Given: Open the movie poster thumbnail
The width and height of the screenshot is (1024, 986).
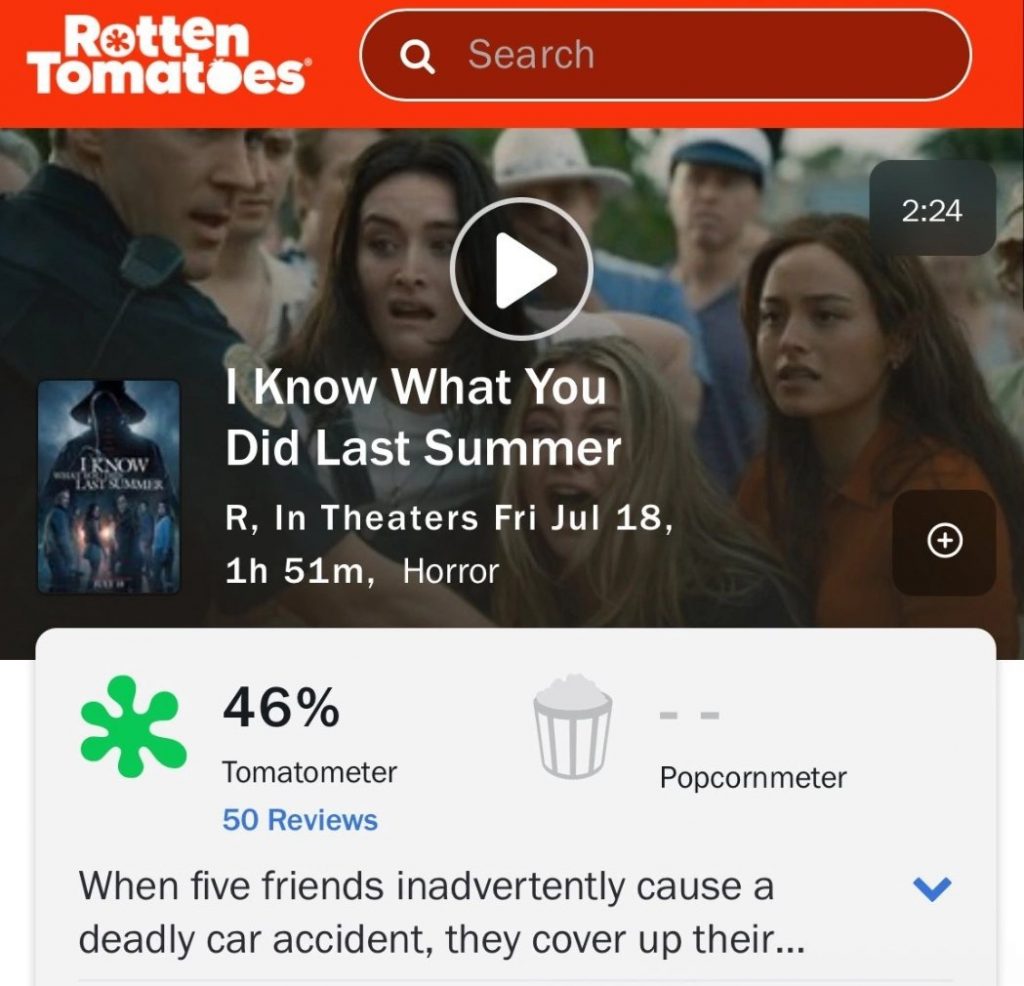Looking at the screenshot, I should tap(109, 487).
